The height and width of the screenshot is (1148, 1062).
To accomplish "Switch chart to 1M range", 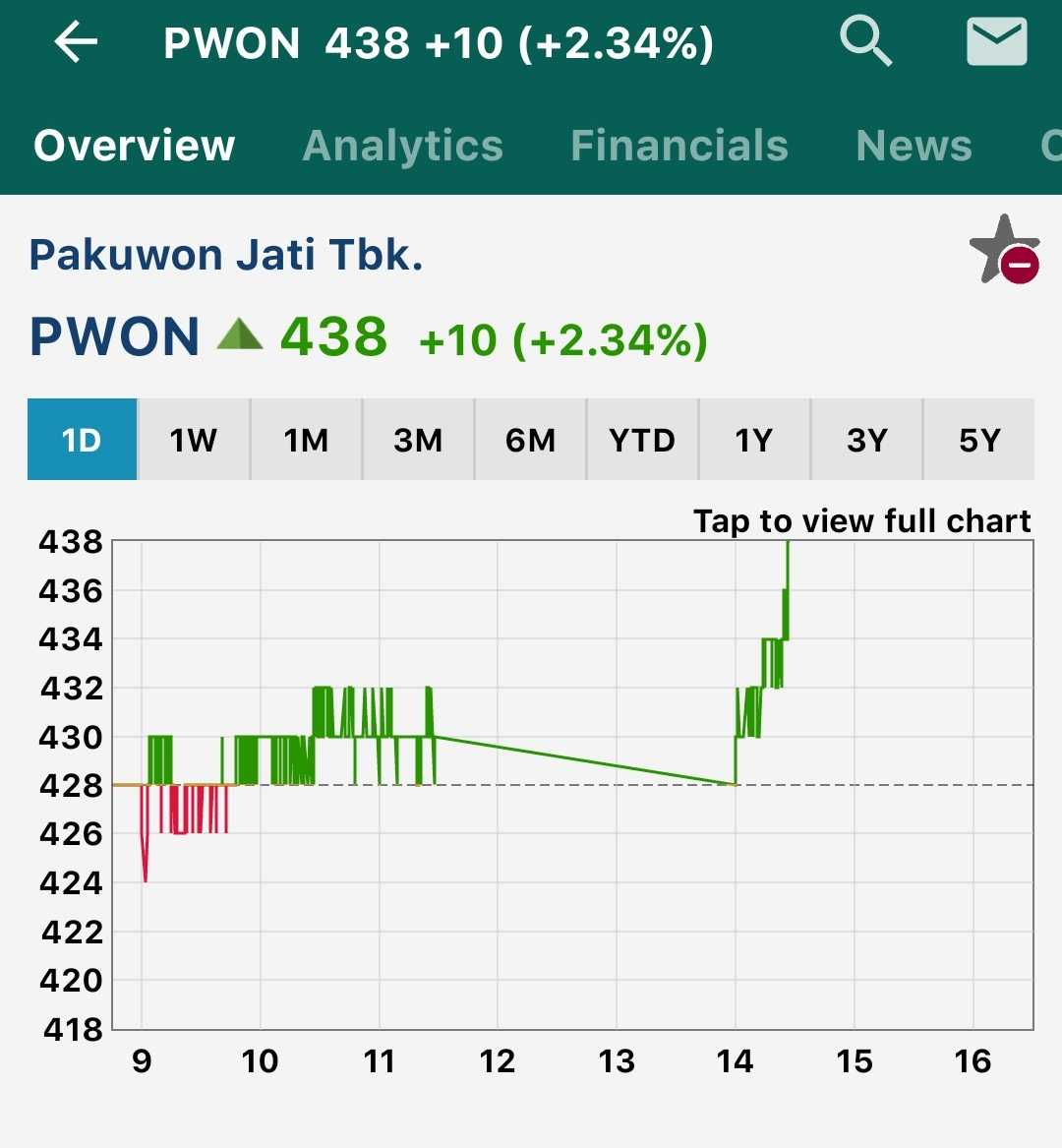I will (x=306, y=440).
